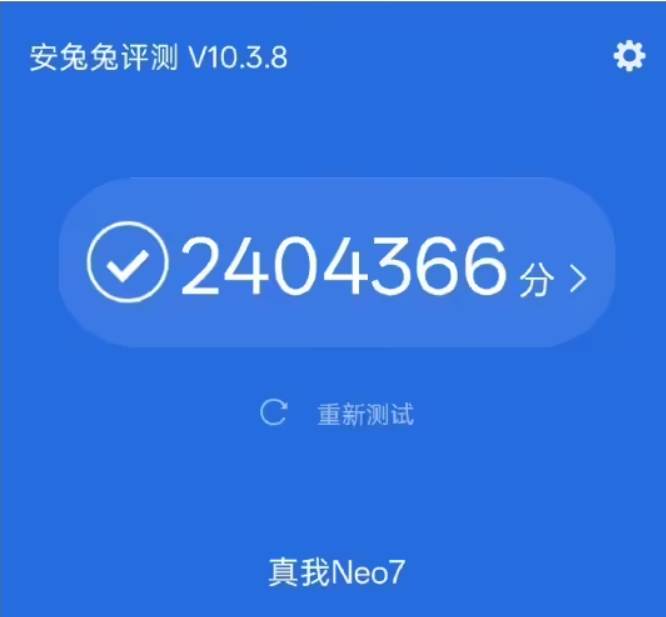The height and width of the screenshot is (617, 666).
Task: Tap 重新测试 to rerun the benchmark
Action: coord(364,414)
